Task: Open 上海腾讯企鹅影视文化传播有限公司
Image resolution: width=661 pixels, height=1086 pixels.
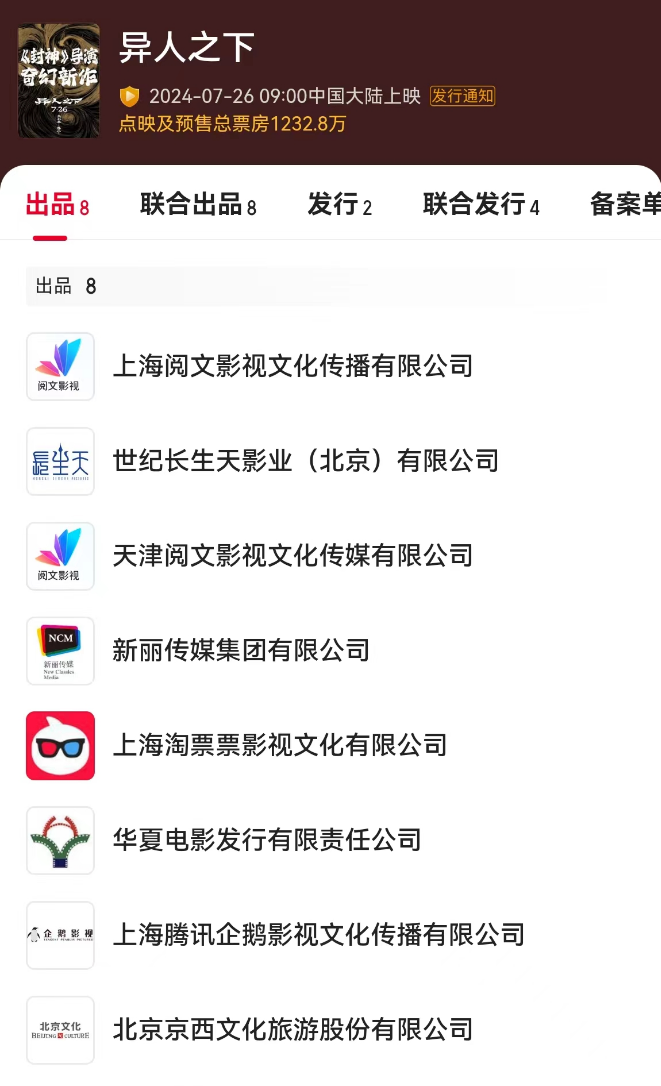Action: click(x=318, y=935)
